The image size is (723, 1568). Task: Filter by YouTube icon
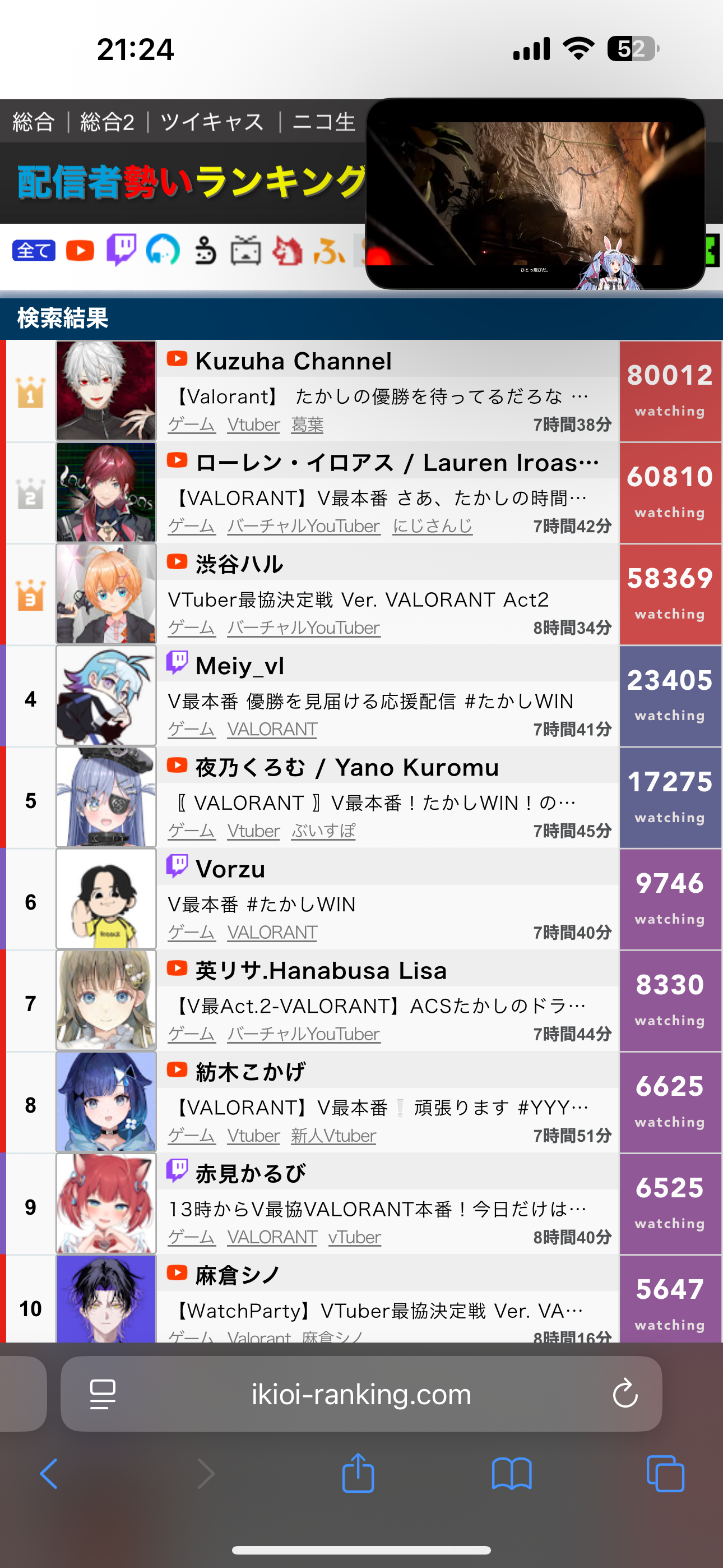80,250
